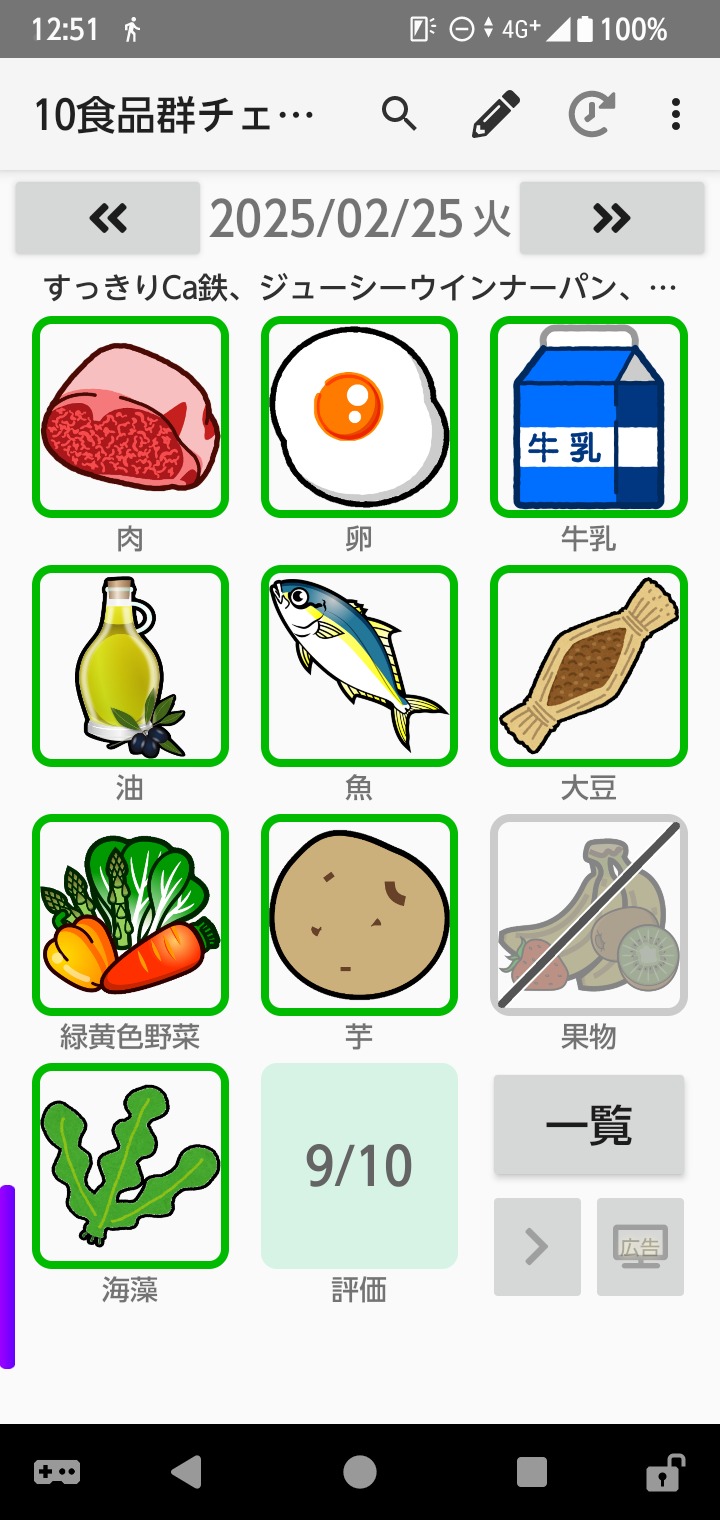
Task: Open the date 2025/02/25 picker
Action: pyautogui.click(x=360, y=218)
